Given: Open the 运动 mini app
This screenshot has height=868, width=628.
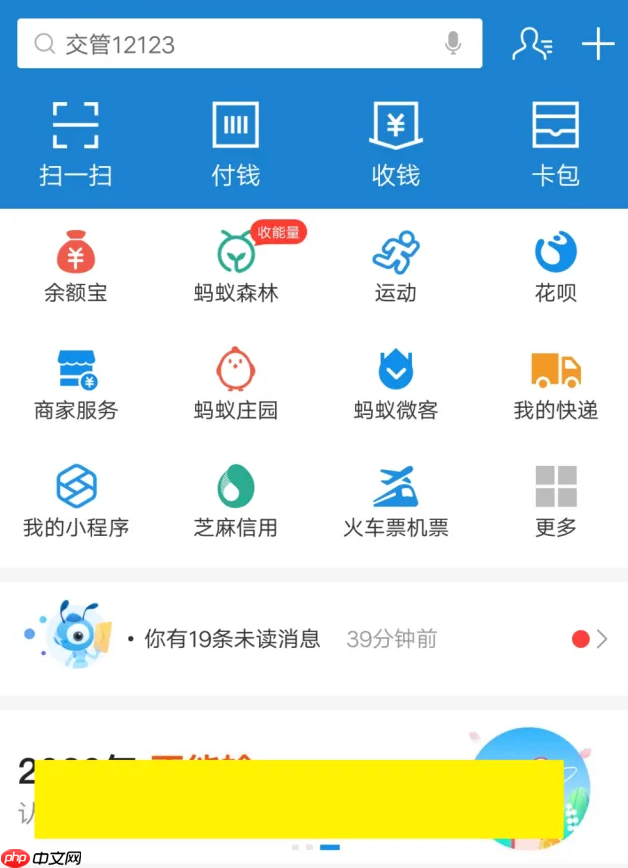Looking at the screenshot, I should point(396,265).
